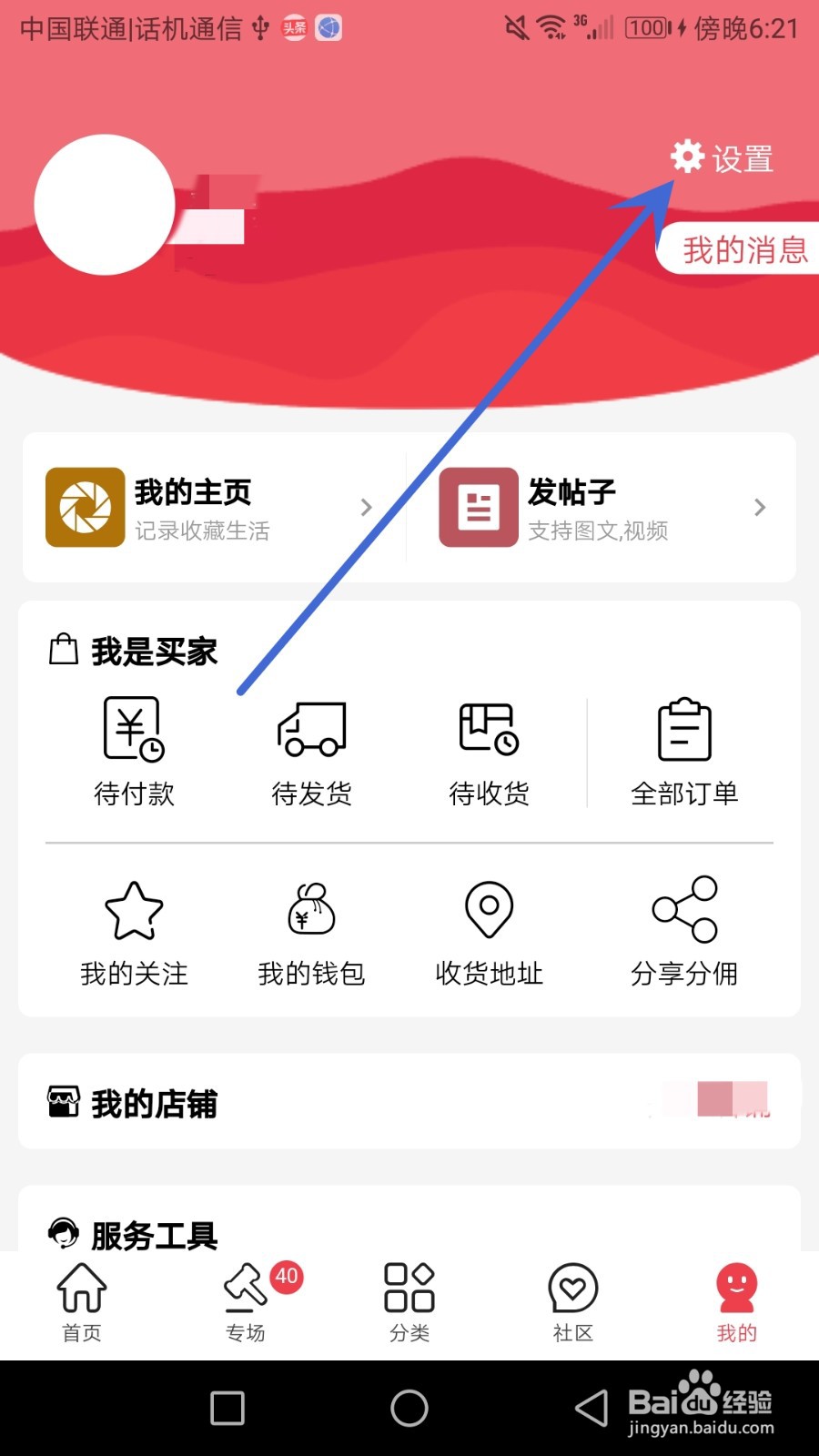
Task: Open the 我的钱包 wallet icon
Action: (x=312, y=910)
